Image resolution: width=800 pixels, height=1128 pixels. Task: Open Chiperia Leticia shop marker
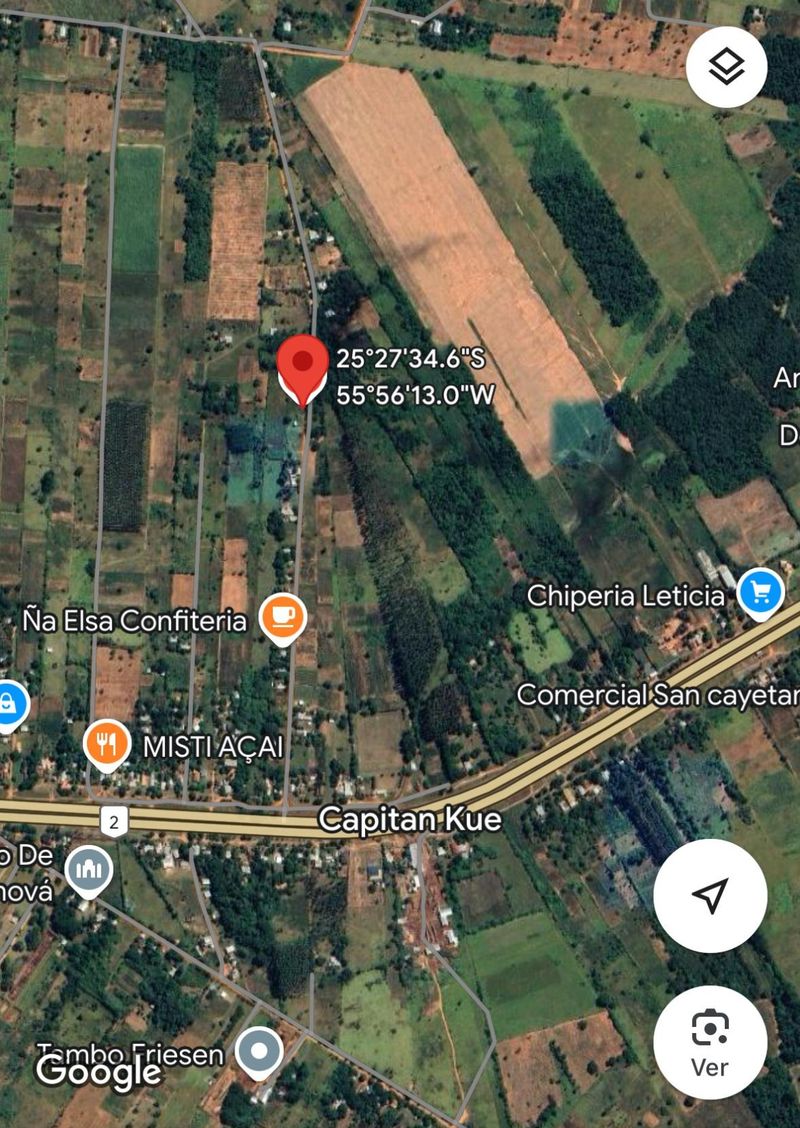pyautogui.click(x=760, y=592)
